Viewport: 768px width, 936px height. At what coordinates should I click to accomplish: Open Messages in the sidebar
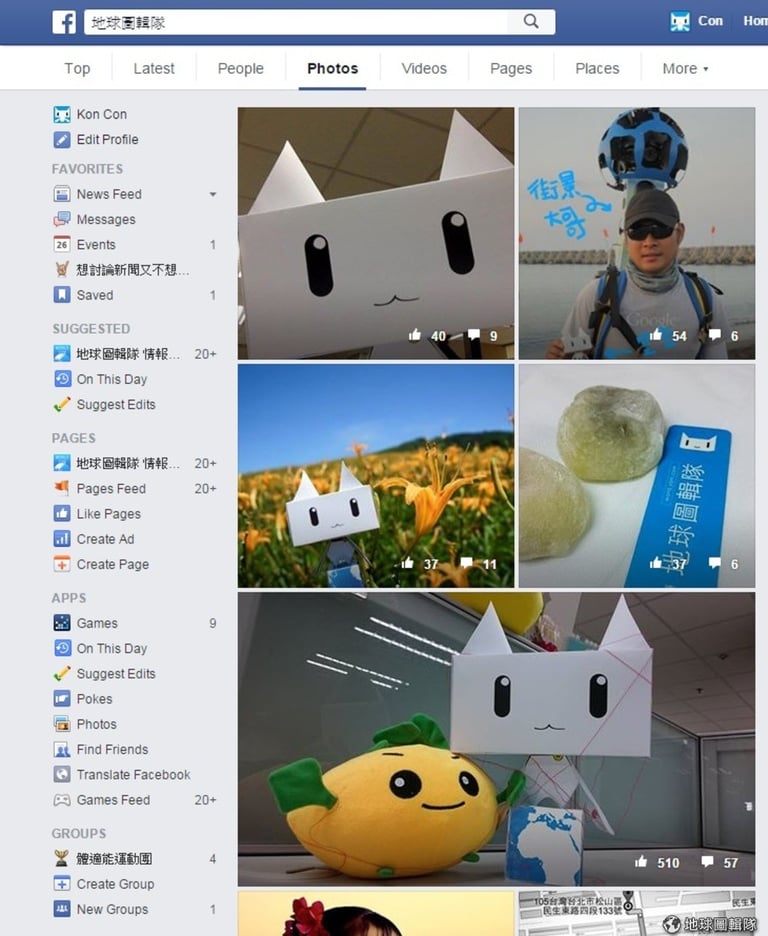click(106, 219)
